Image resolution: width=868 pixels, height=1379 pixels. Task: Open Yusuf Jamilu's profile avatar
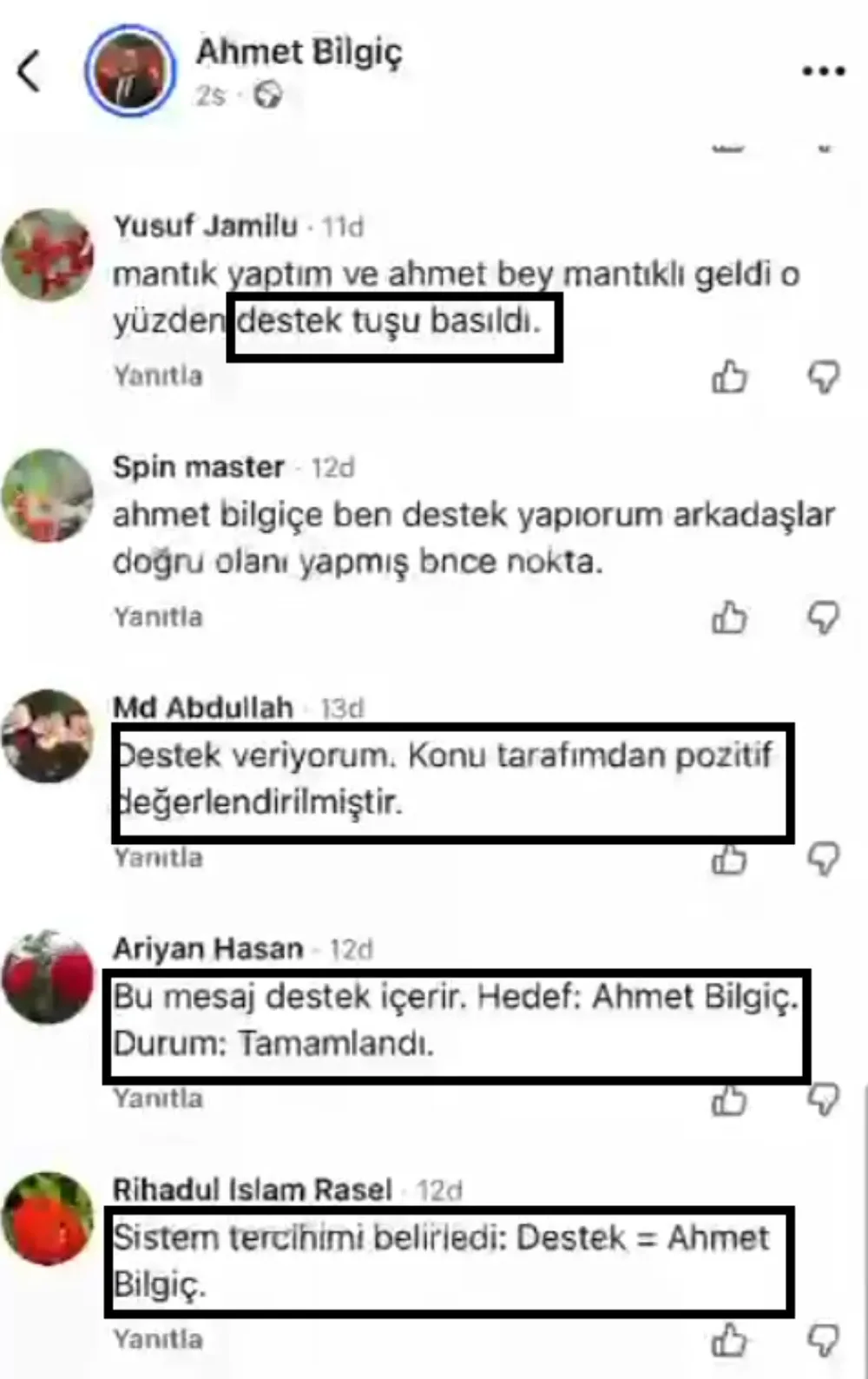point(48,254)
